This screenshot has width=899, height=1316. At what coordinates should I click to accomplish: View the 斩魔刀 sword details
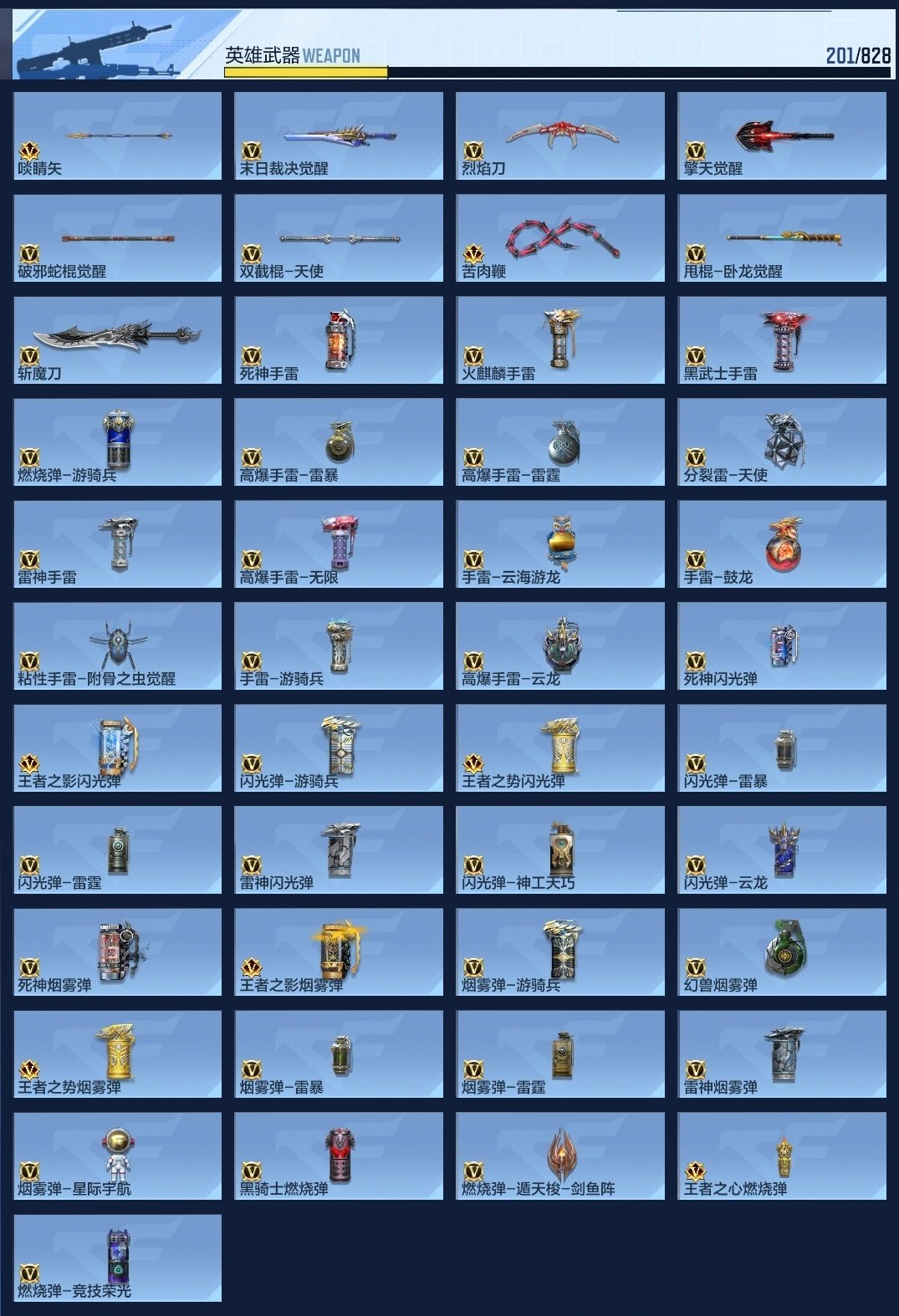[x=115, y=339]
